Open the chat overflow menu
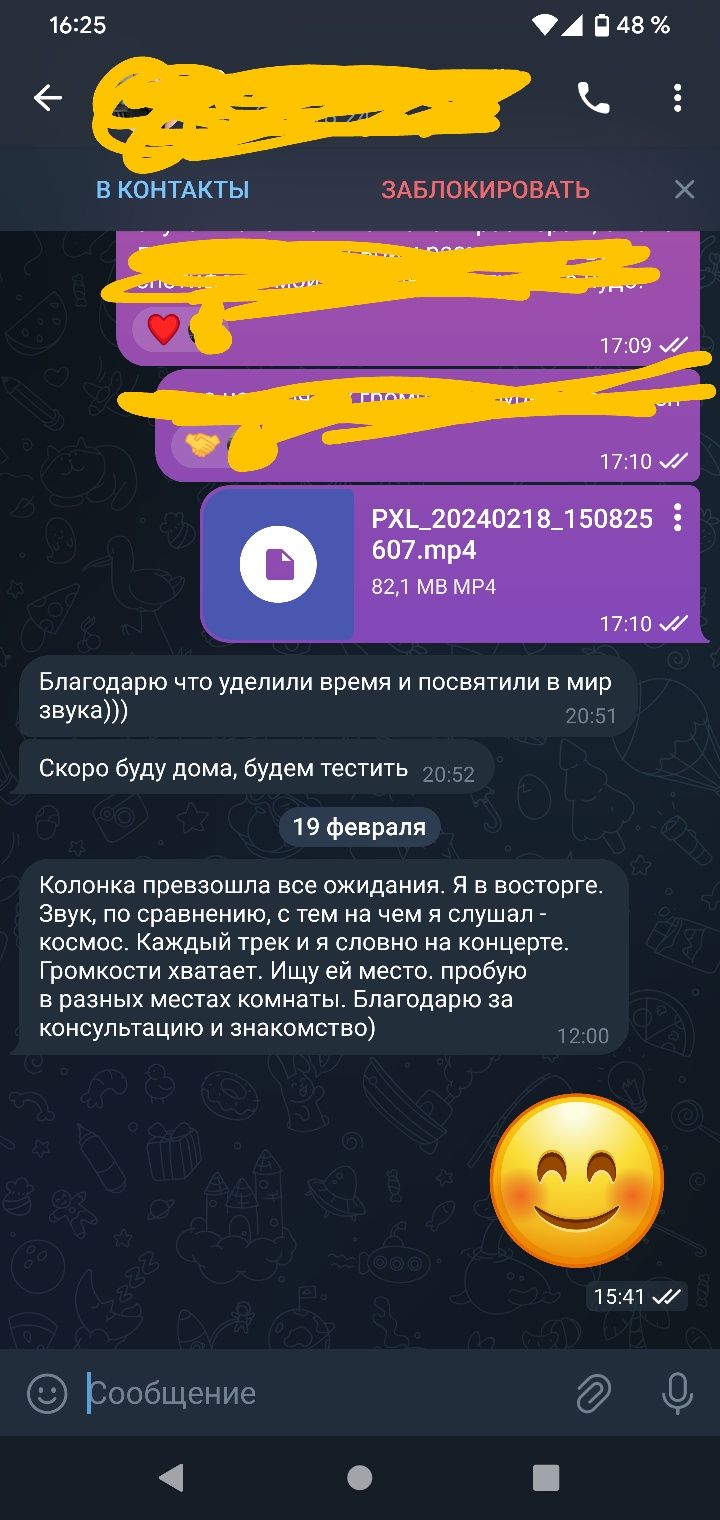The image size is (720, 1520). coord(678,97)
